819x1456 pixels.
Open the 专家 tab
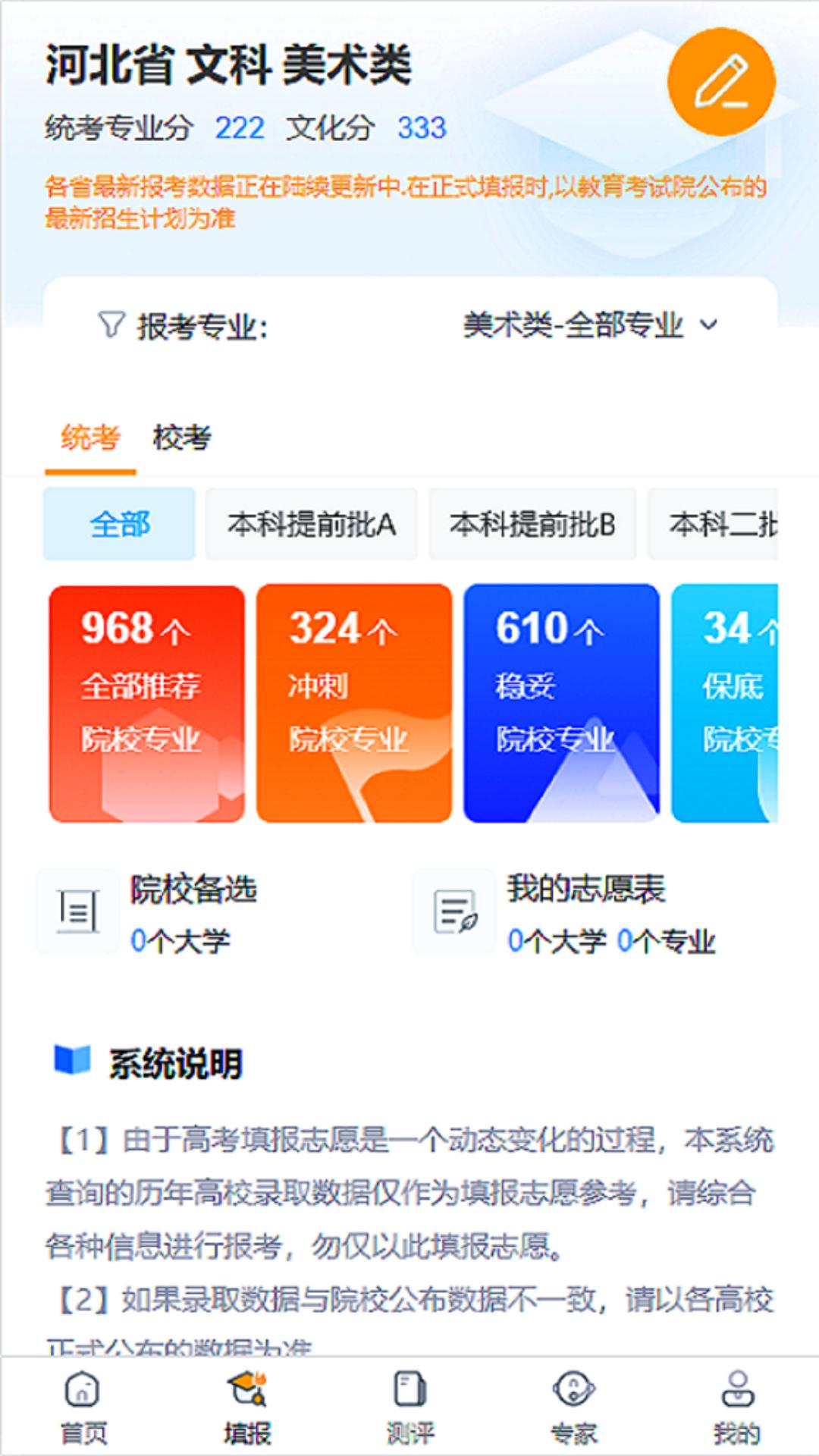click(574, 1407)
